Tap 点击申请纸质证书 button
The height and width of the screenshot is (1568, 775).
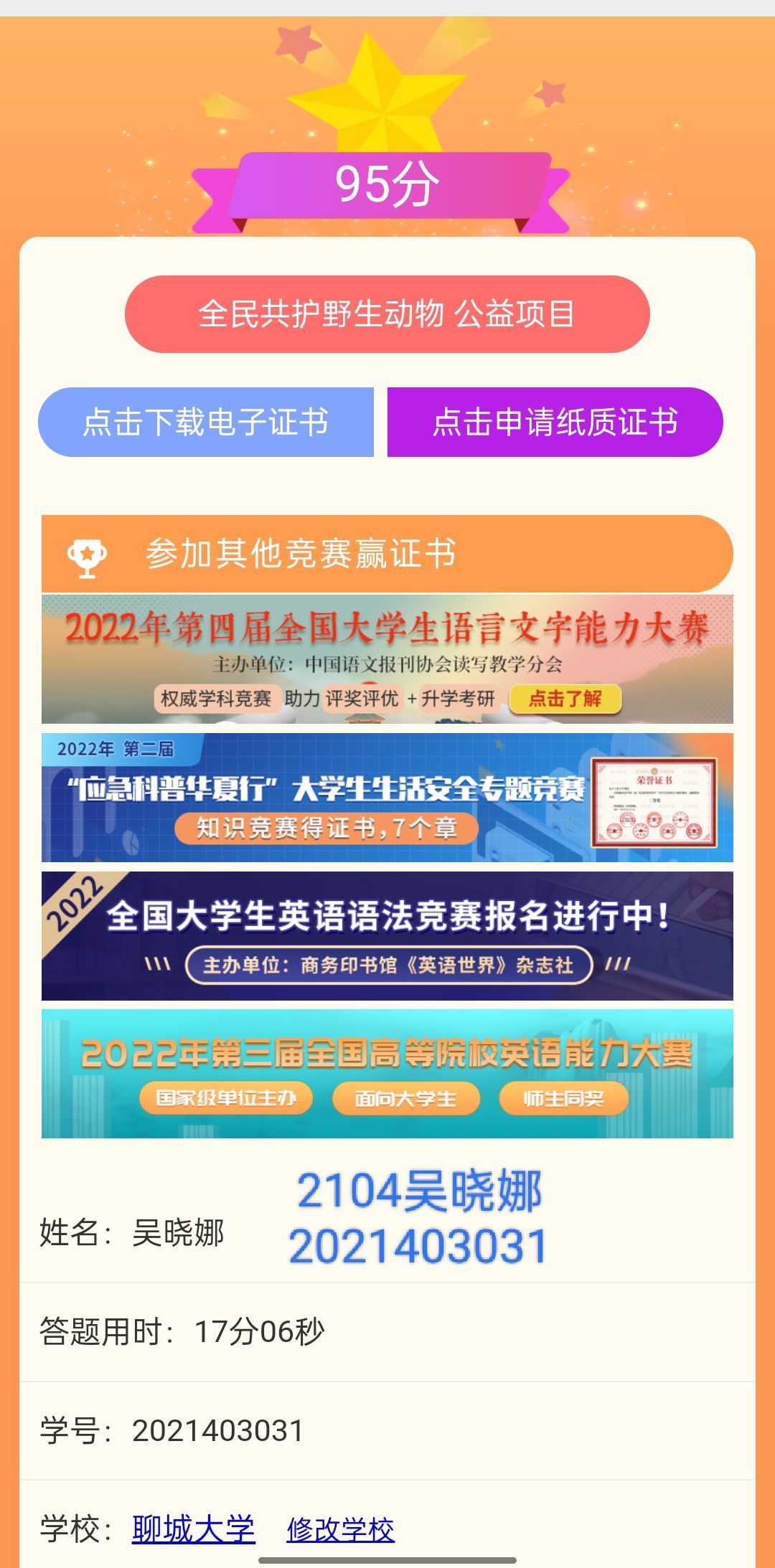pos(555,422)
